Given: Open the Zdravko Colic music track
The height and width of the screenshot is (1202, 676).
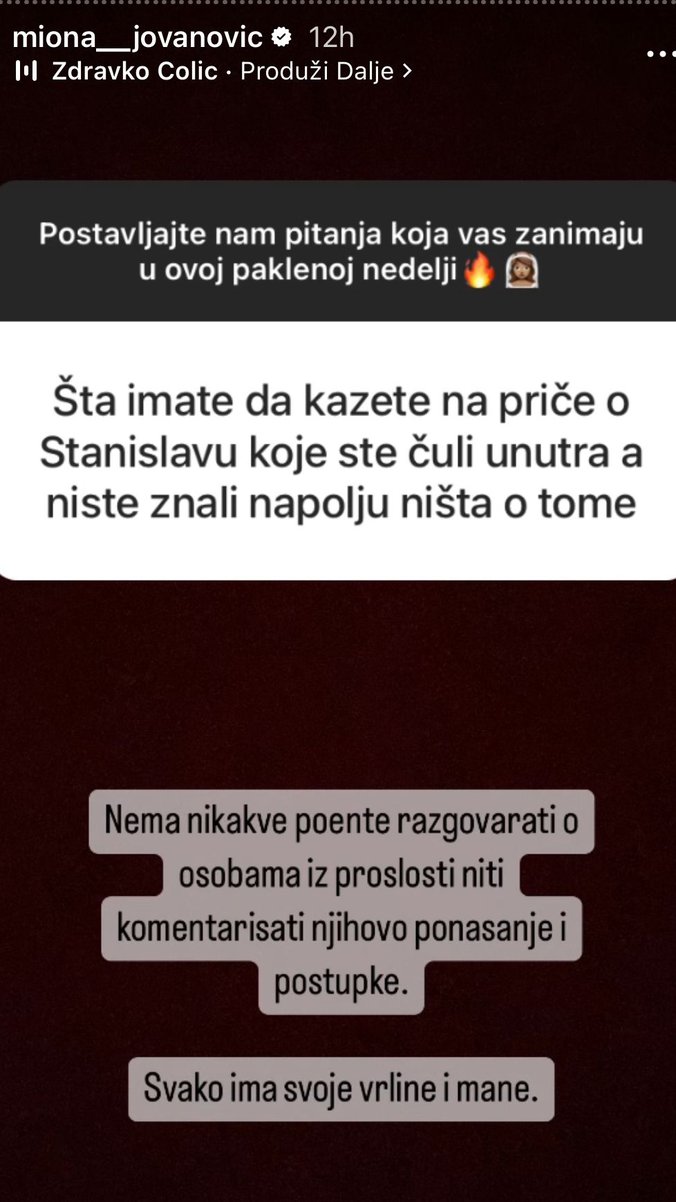Looking at the screenshot, I should coord(215,71).
